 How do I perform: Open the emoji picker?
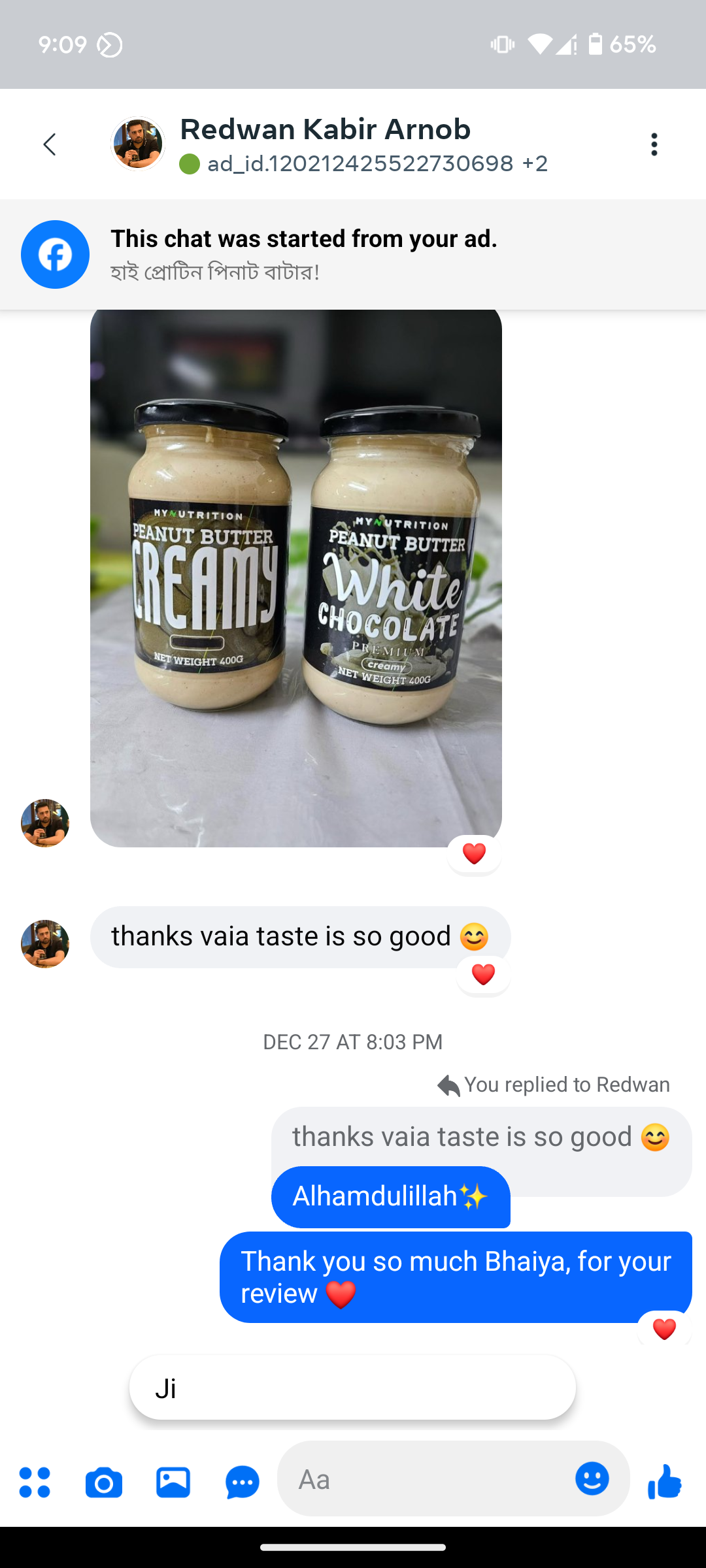(592, 1479)
